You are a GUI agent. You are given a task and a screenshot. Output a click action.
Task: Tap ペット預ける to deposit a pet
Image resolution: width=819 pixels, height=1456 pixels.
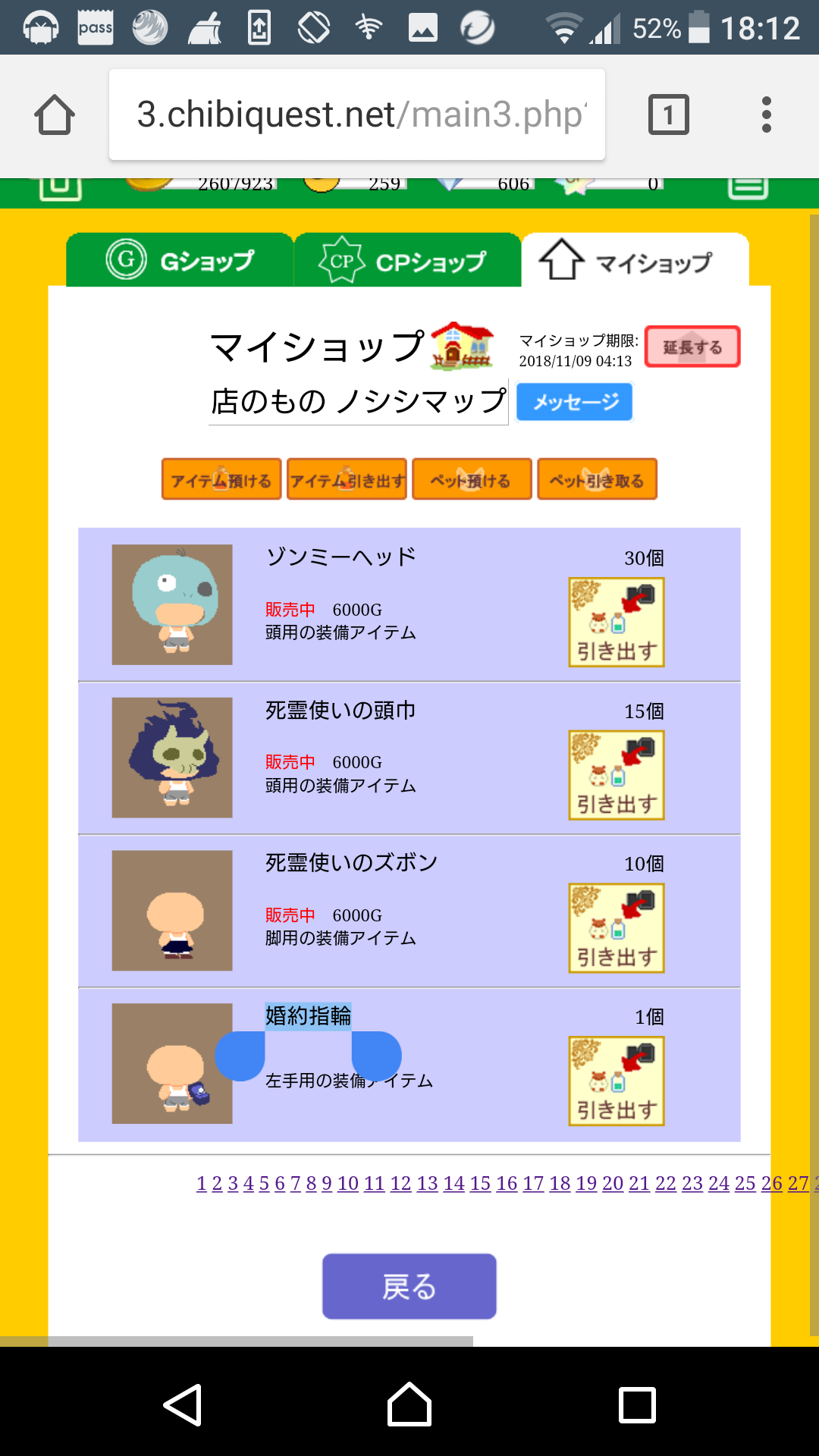pos(472,479)
